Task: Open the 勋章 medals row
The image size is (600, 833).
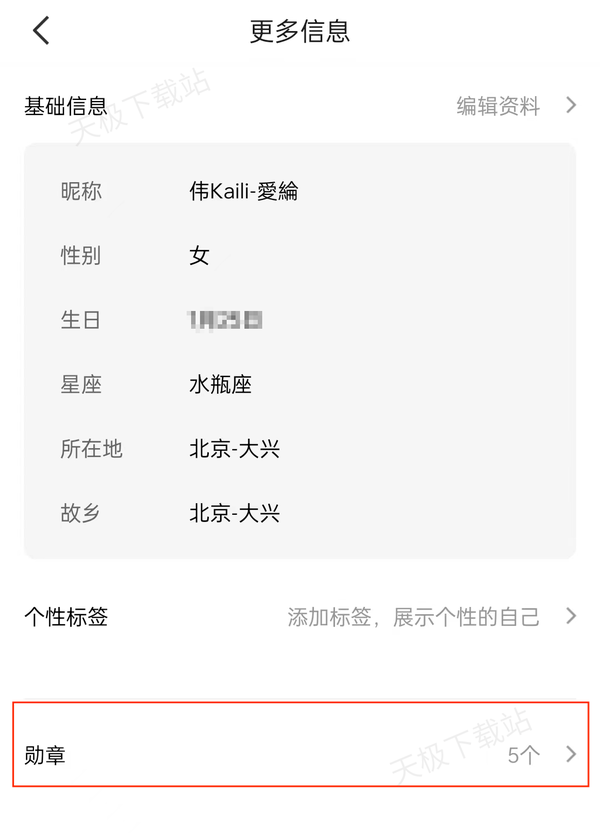Action: point(300,754)
